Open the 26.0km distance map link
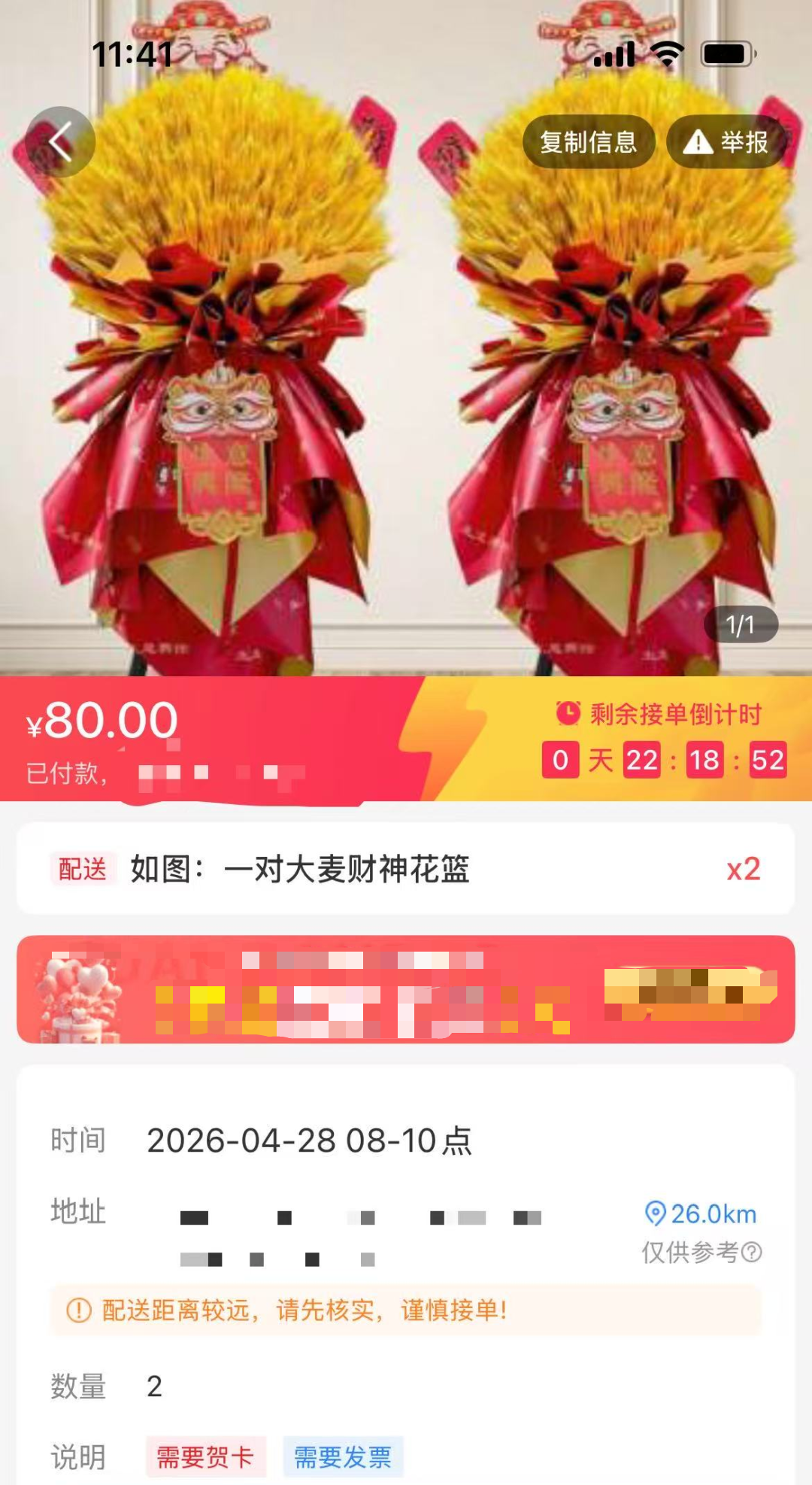 (701, 1213)
